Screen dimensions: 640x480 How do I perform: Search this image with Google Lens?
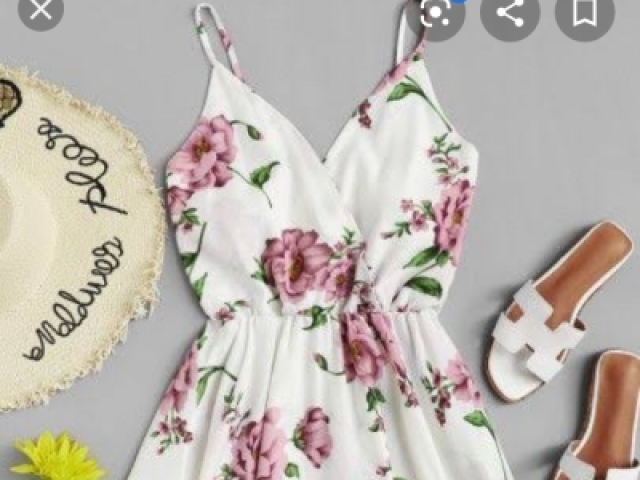(436, 13)
